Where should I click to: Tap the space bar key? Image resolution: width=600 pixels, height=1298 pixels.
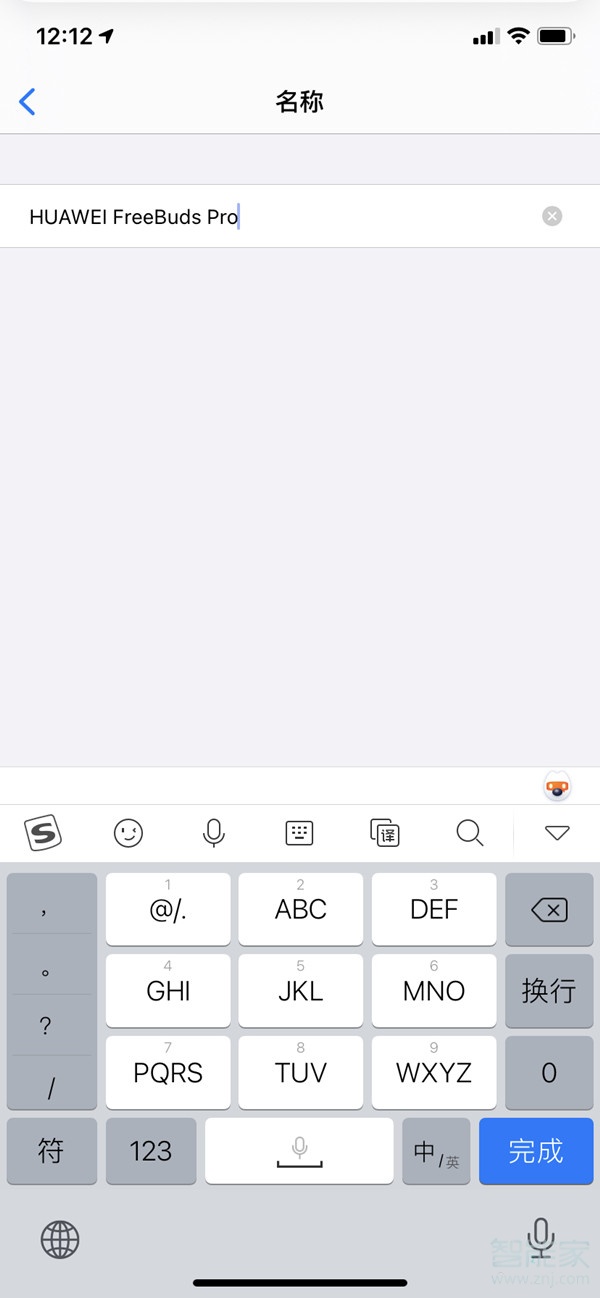299,1151
